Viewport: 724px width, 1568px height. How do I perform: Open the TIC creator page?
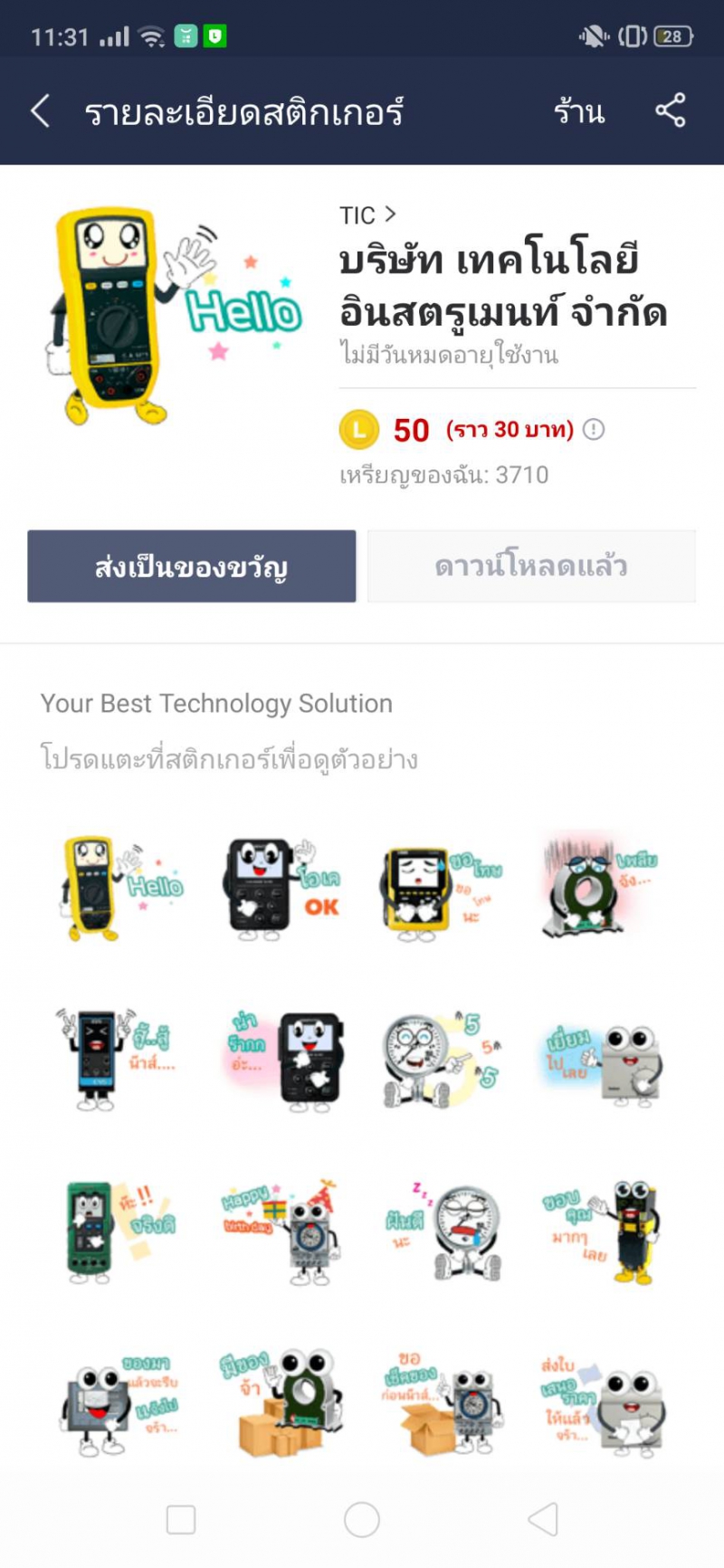point(367,215)
